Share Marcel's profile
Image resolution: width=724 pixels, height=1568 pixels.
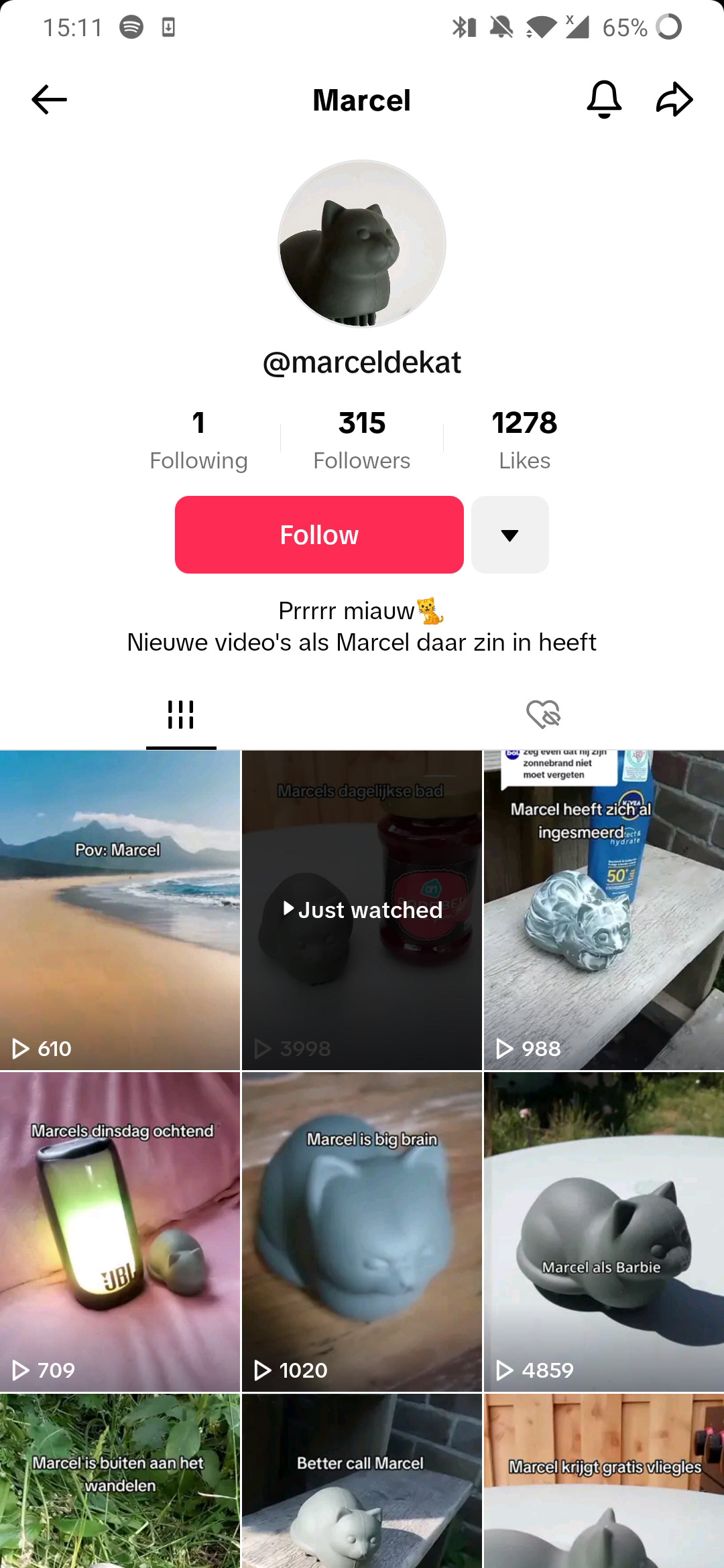674,100
